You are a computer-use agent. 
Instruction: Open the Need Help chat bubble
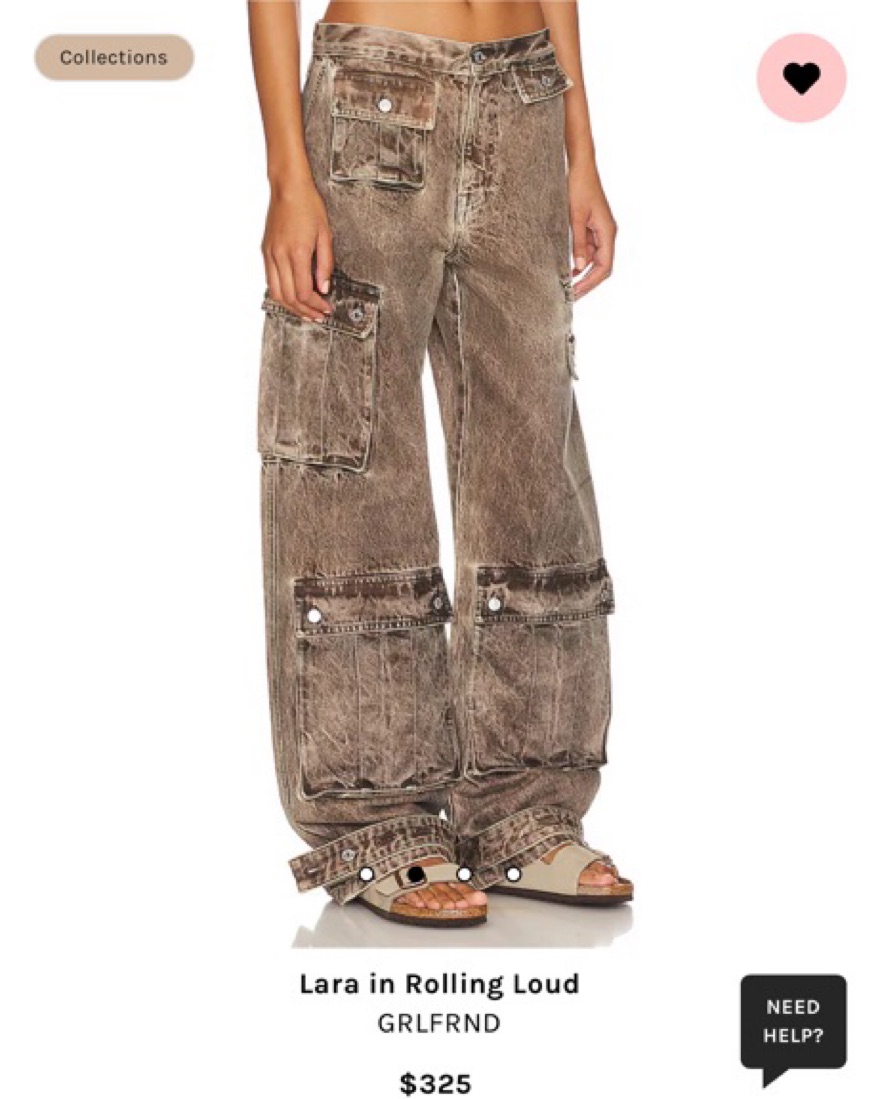(793, 1023)
